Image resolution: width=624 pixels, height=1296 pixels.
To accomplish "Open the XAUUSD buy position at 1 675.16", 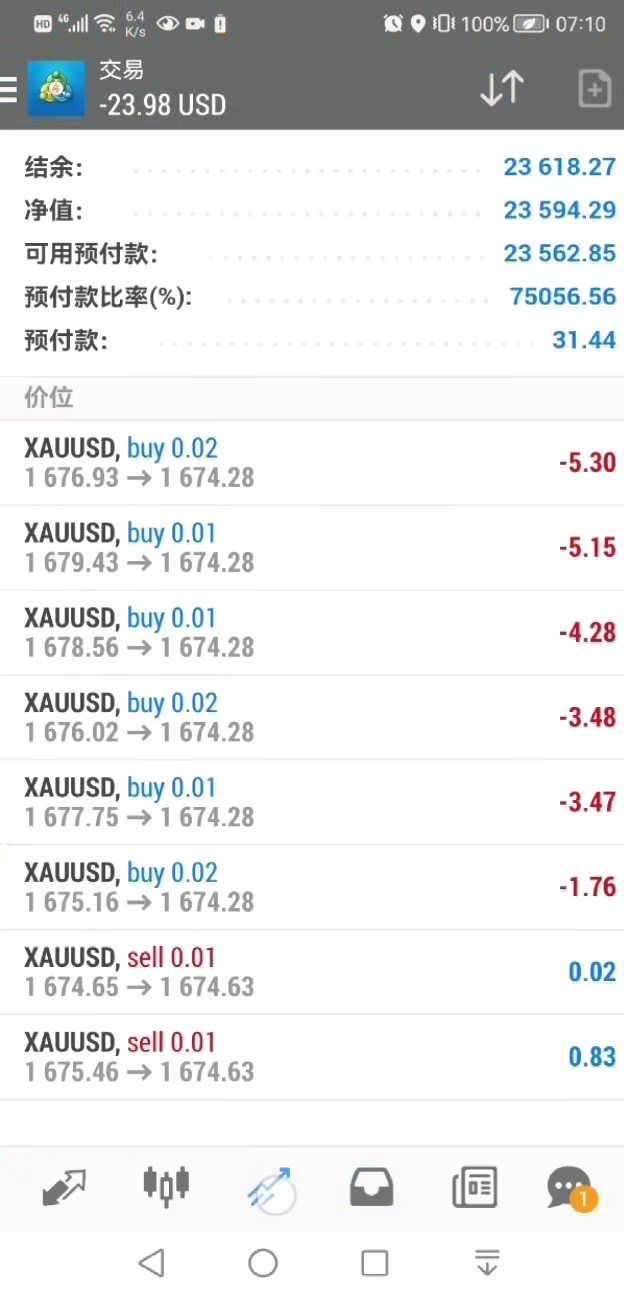I will tap(312, 888).
